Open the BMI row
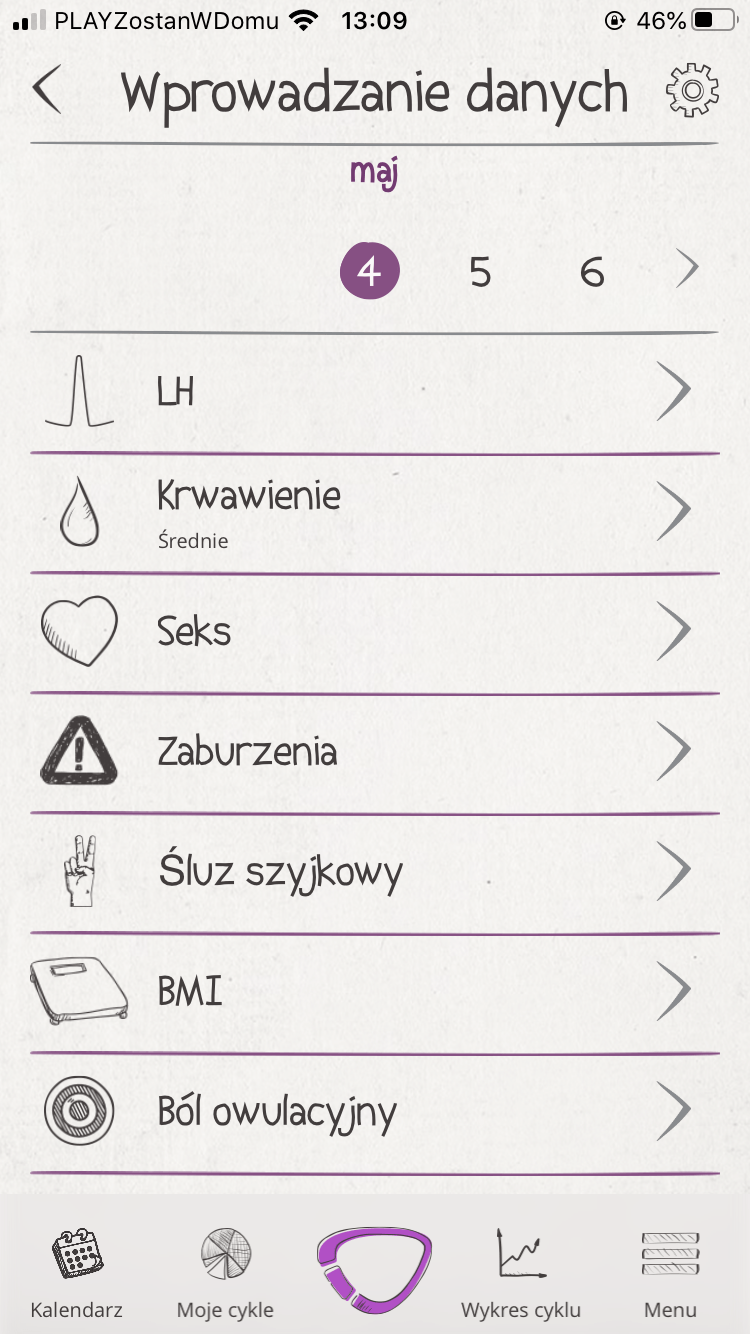 pos(375,992)
